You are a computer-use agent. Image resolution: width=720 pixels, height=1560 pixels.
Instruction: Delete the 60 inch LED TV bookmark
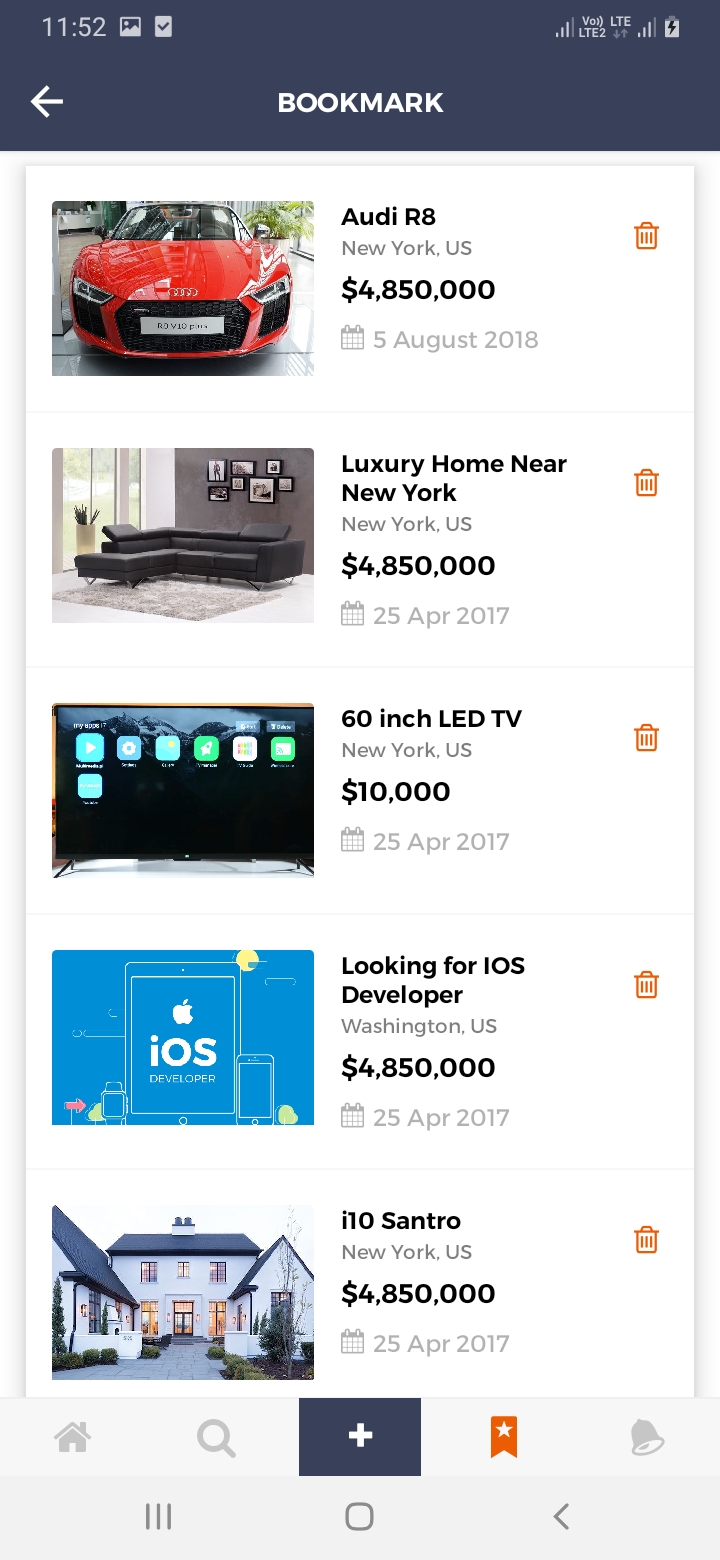(x=646, y=737)
